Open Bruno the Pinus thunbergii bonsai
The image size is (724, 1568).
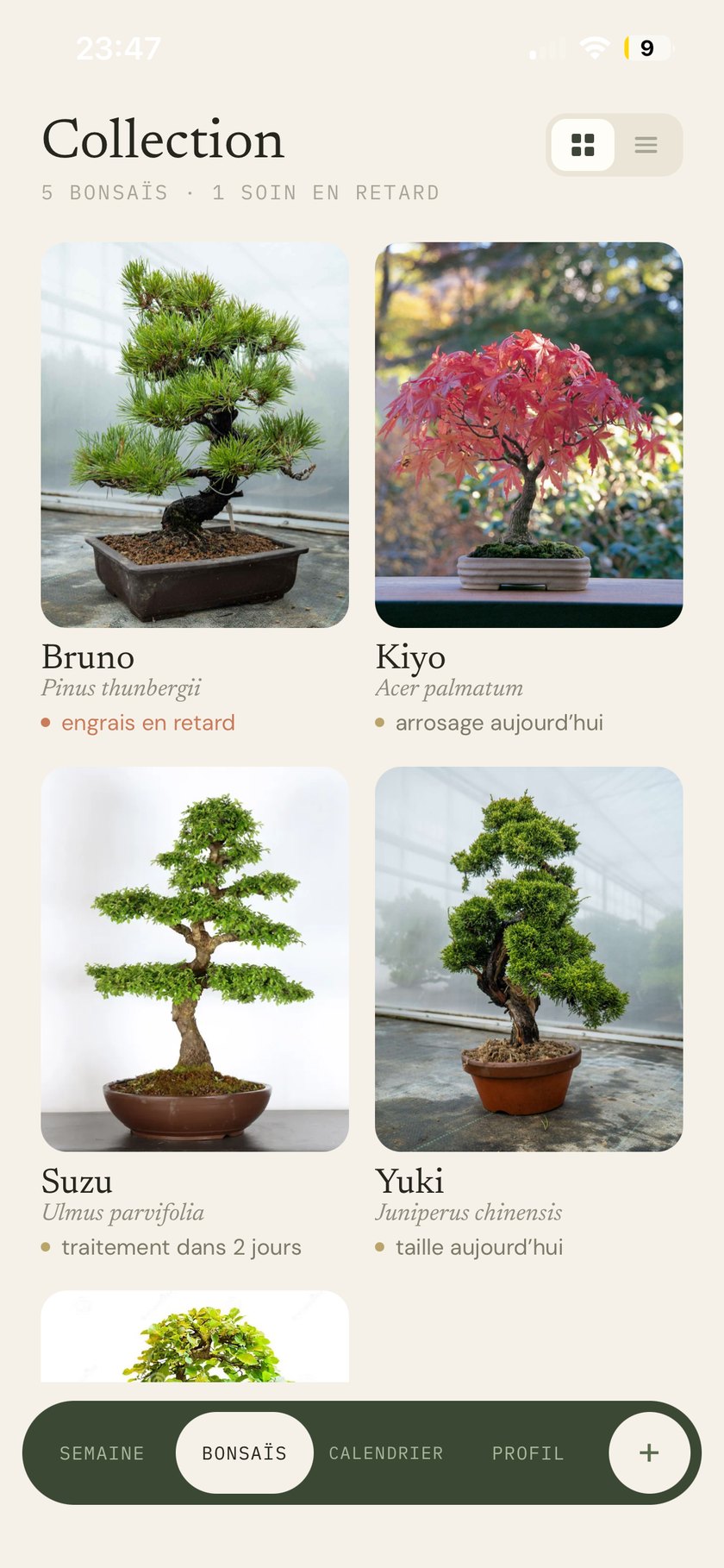tap(195, 489)
